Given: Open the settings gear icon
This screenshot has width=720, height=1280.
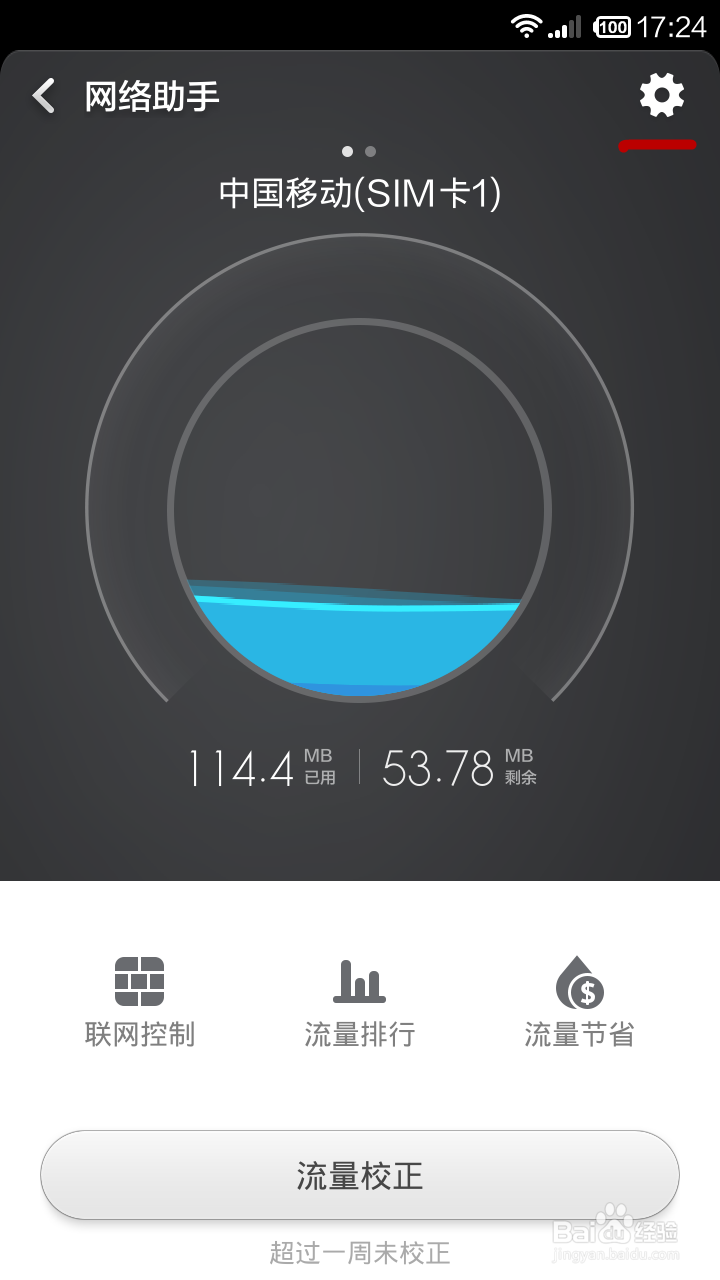Looking at the screenshot, I should [x=662, y=96].
